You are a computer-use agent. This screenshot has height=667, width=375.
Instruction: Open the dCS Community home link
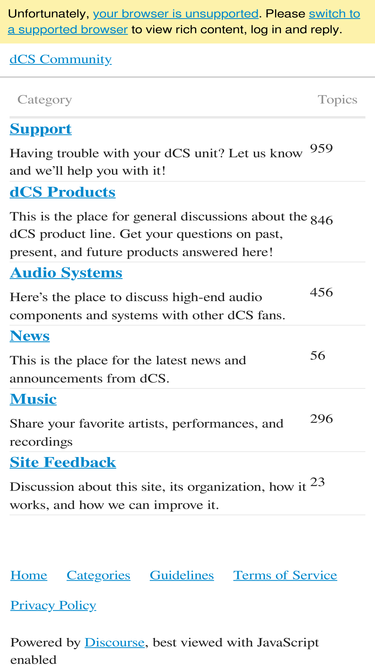point(60,59)
